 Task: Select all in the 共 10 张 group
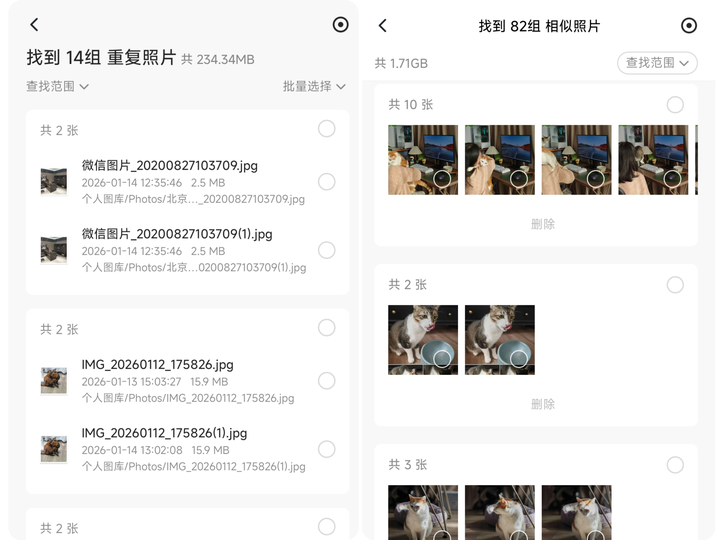coord(675,105)
